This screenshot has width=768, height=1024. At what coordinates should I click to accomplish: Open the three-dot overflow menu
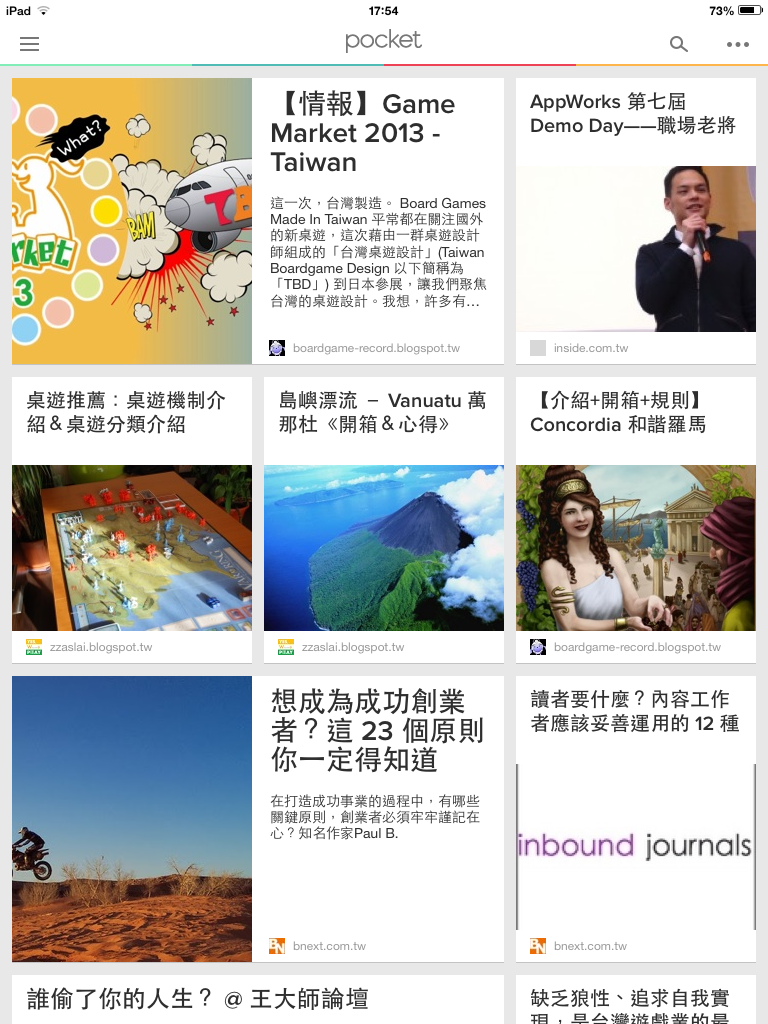click(738, 44)
